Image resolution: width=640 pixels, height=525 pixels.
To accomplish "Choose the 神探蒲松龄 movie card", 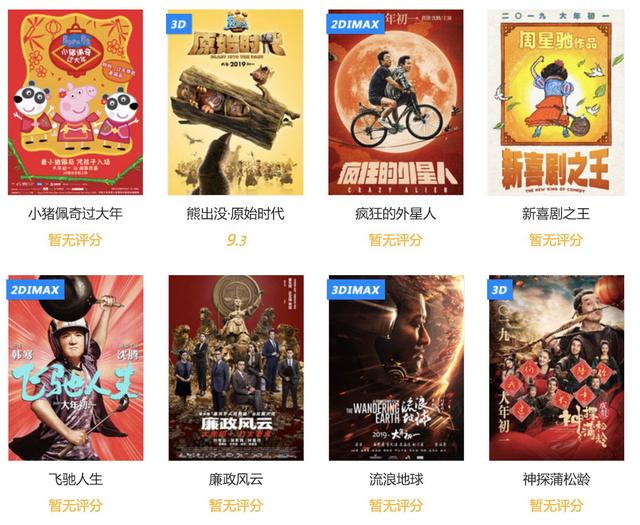I will point(556,368).
